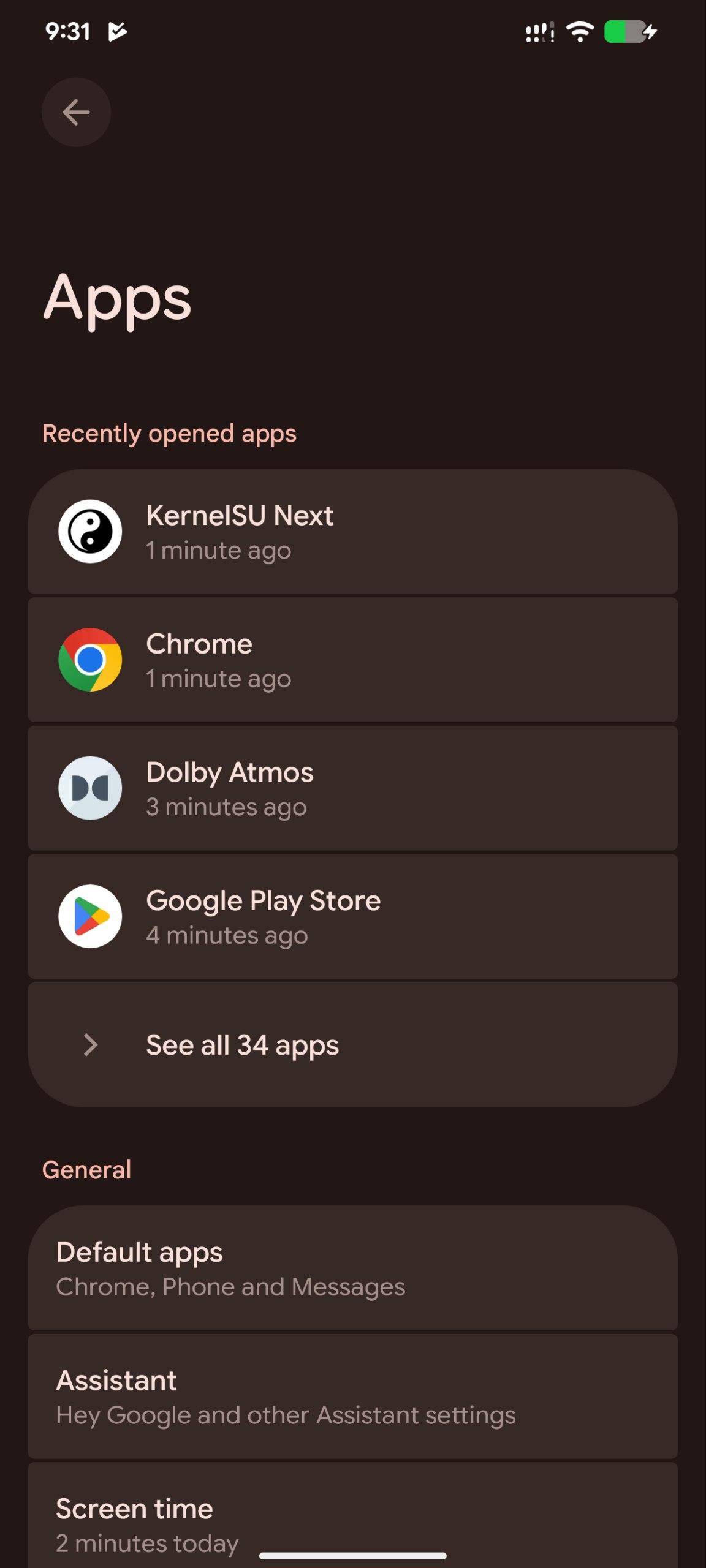This screenshot has height=1568, width=706.
Task: Open Assistant settings
Action: 352,1396
